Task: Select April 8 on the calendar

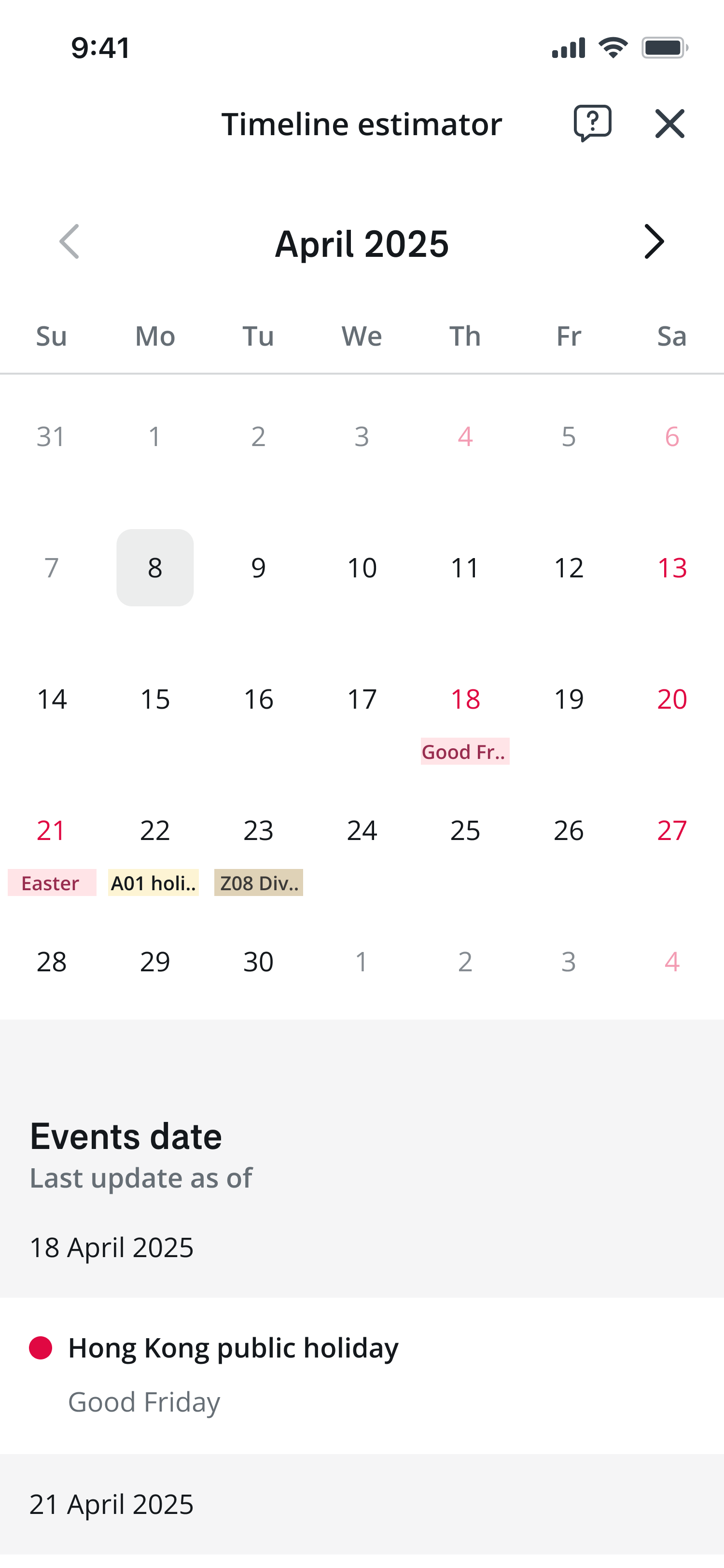Action: (x=155, y=567)
